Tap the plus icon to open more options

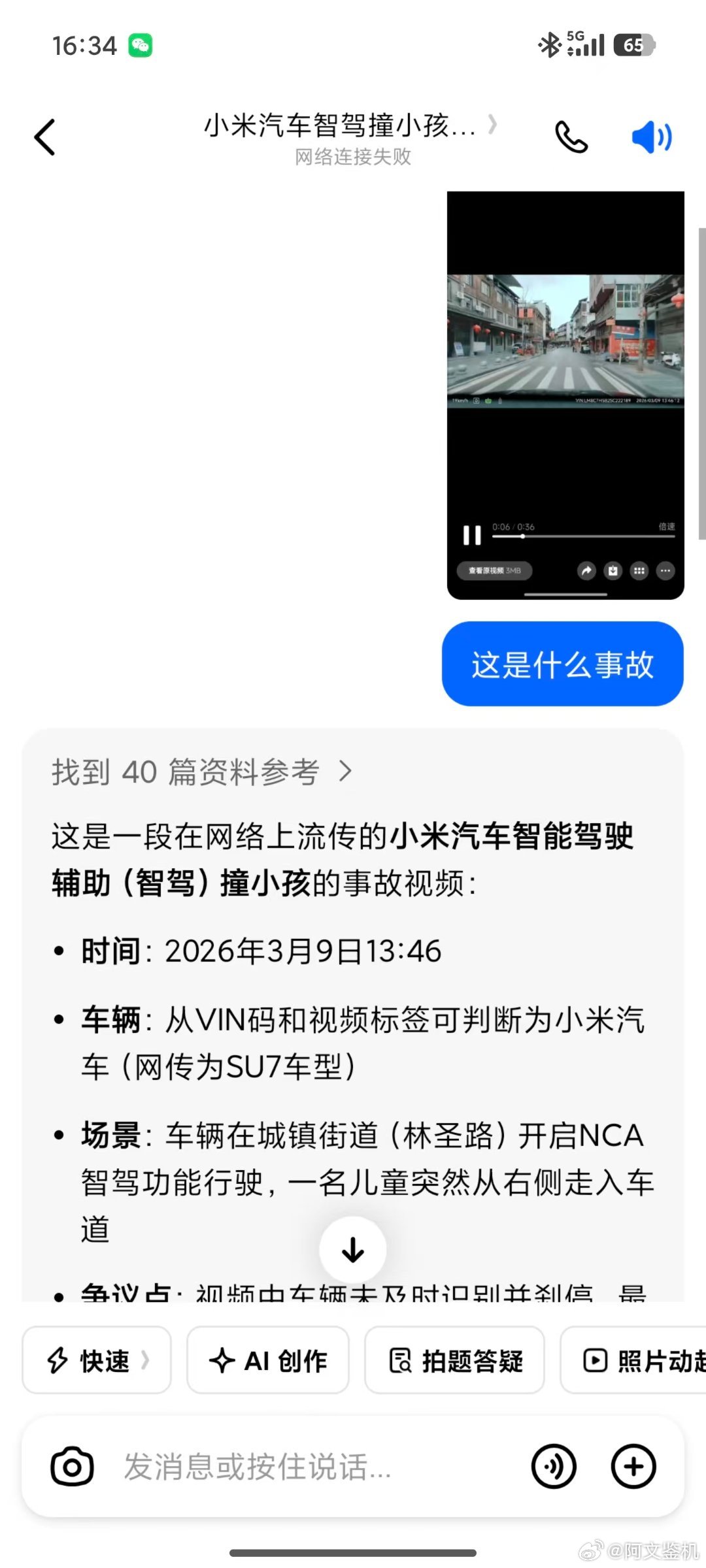tap(632, 1465)
